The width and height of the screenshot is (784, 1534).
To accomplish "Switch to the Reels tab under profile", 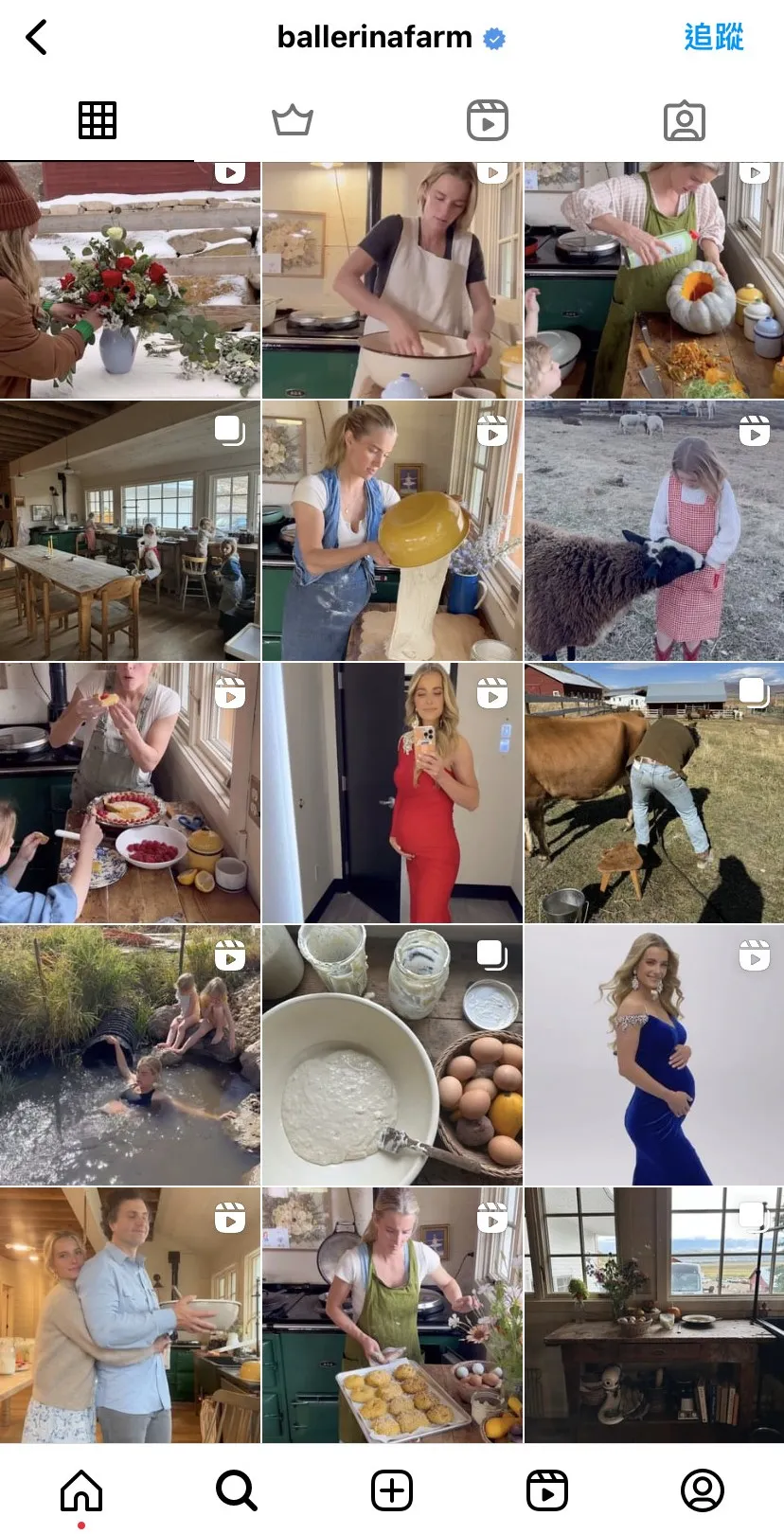I will click(x=488, y=120).
